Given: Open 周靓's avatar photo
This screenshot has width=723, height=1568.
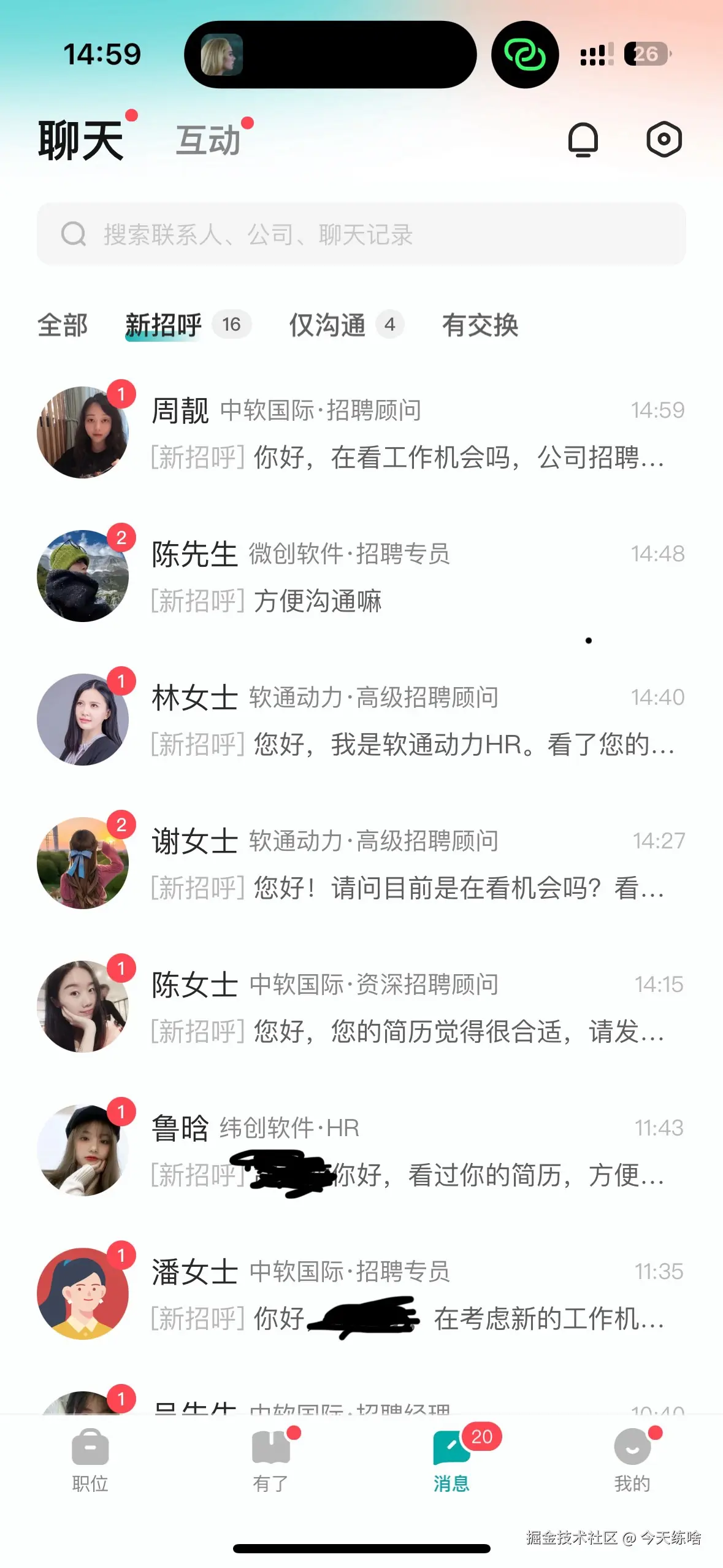Looking at the screenshot, I should coord(83,431).
